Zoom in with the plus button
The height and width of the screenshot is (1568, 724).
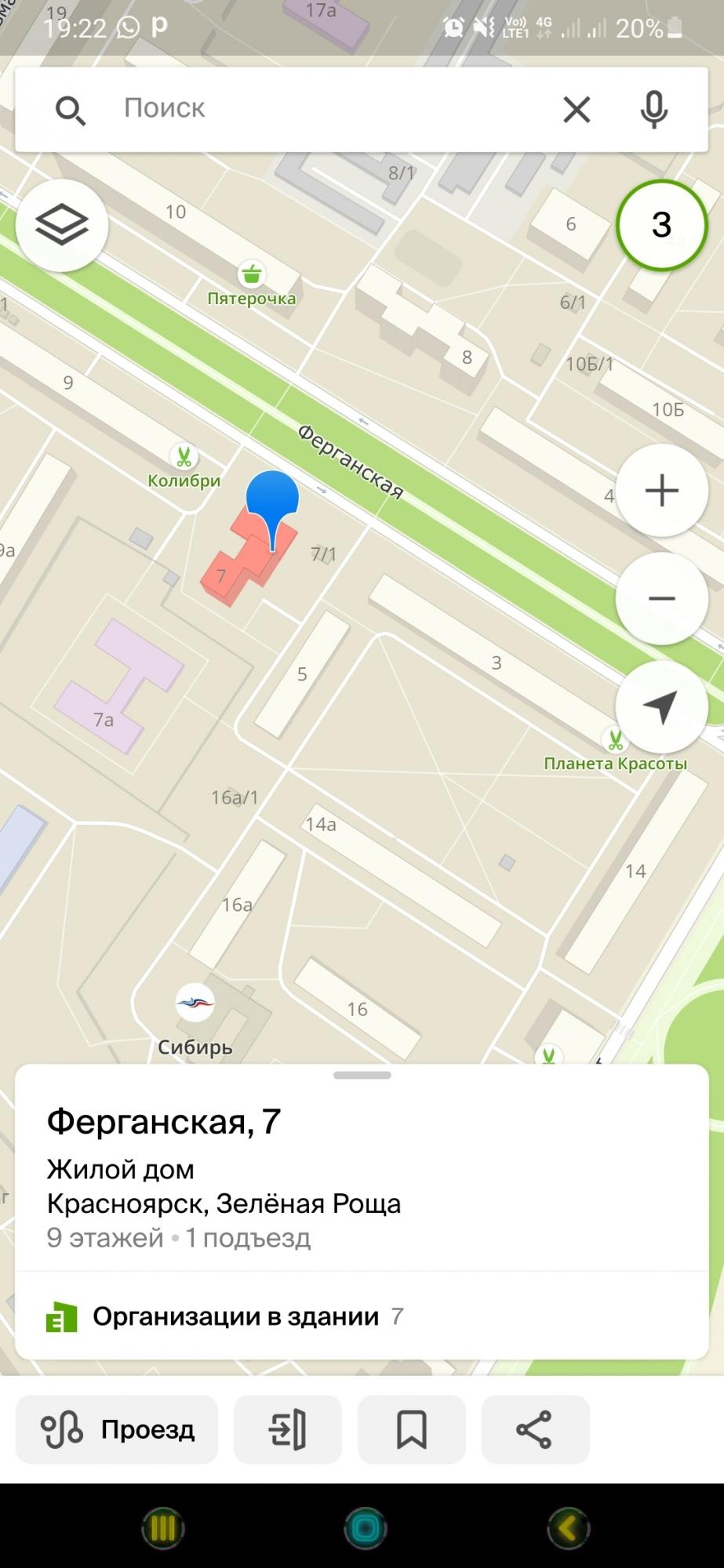tap(662, 491)
